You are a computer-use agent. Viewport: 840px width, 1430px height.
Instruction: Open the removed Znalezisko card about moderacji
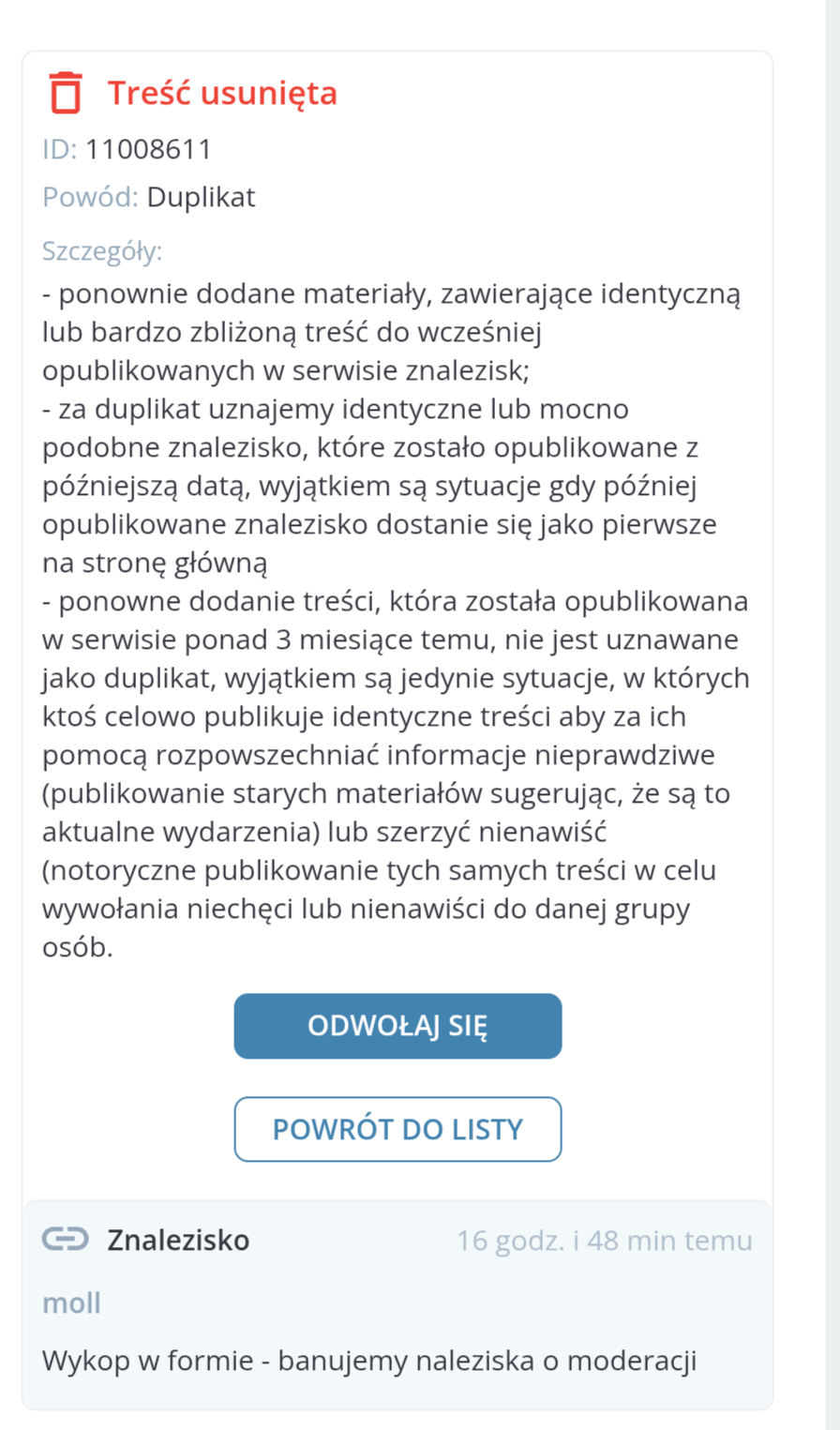pos(369,1360)
